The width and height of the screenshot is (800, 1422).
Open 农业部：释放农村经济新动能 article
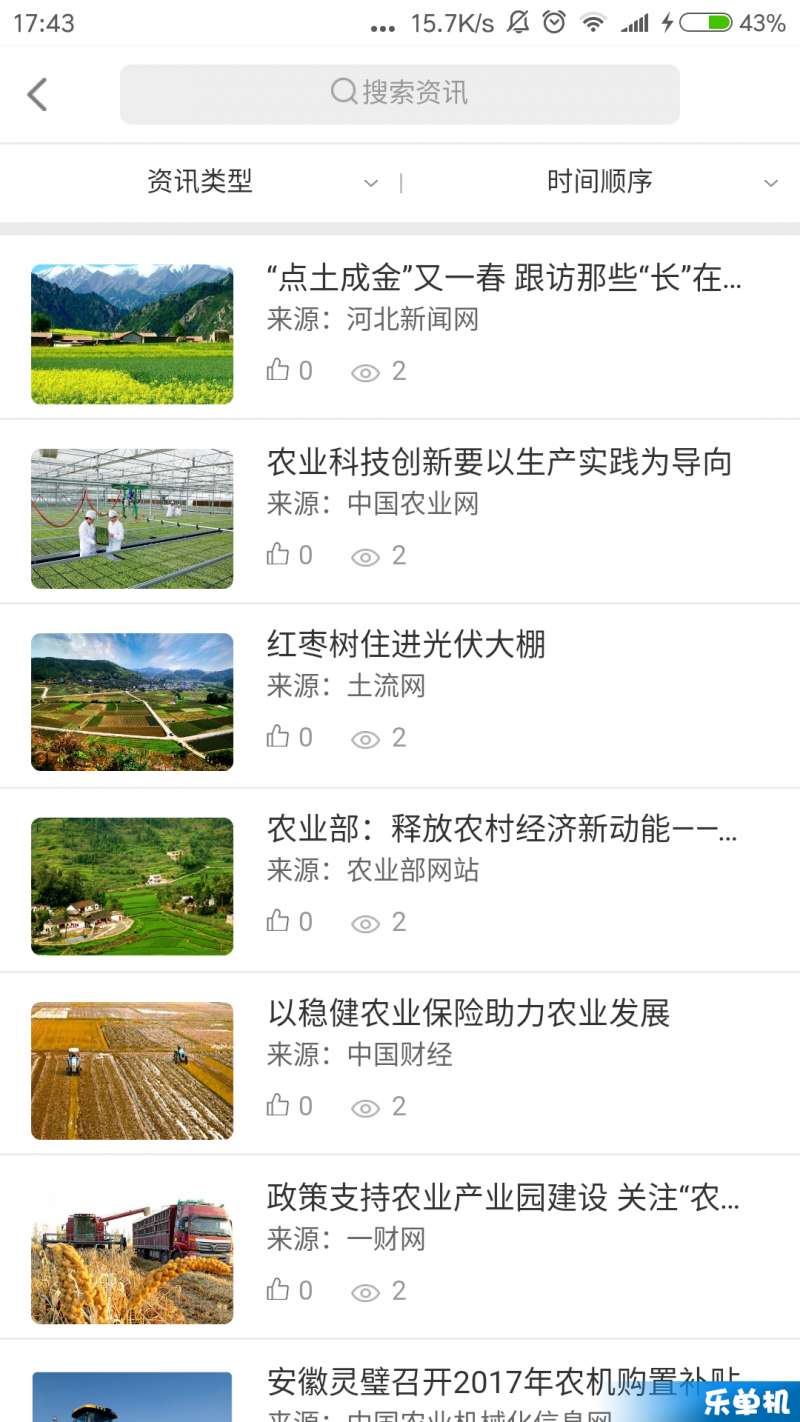click(400, 879)
